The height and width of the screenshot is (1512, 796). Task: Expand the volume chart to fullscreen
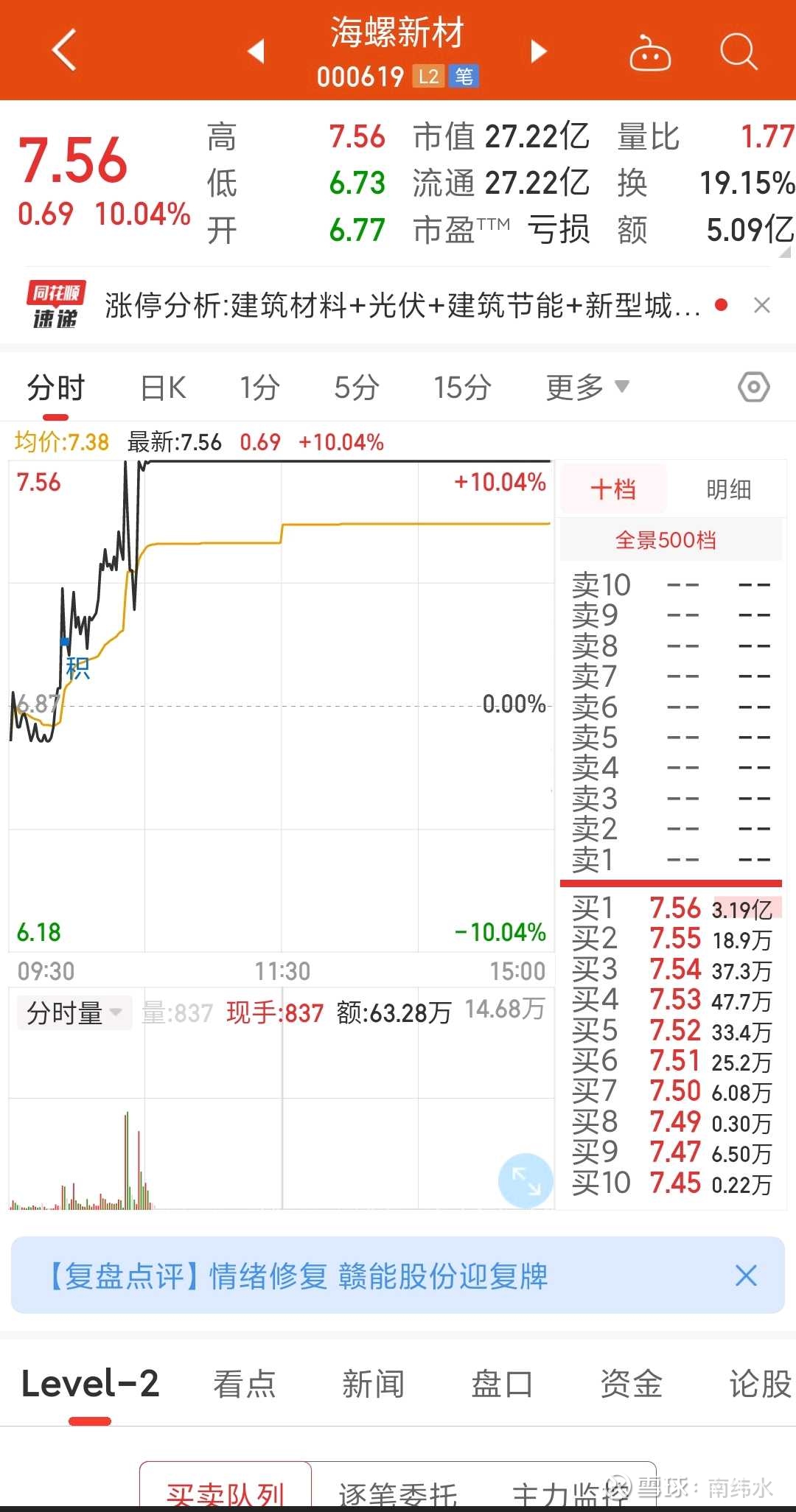pos(525,1180)
